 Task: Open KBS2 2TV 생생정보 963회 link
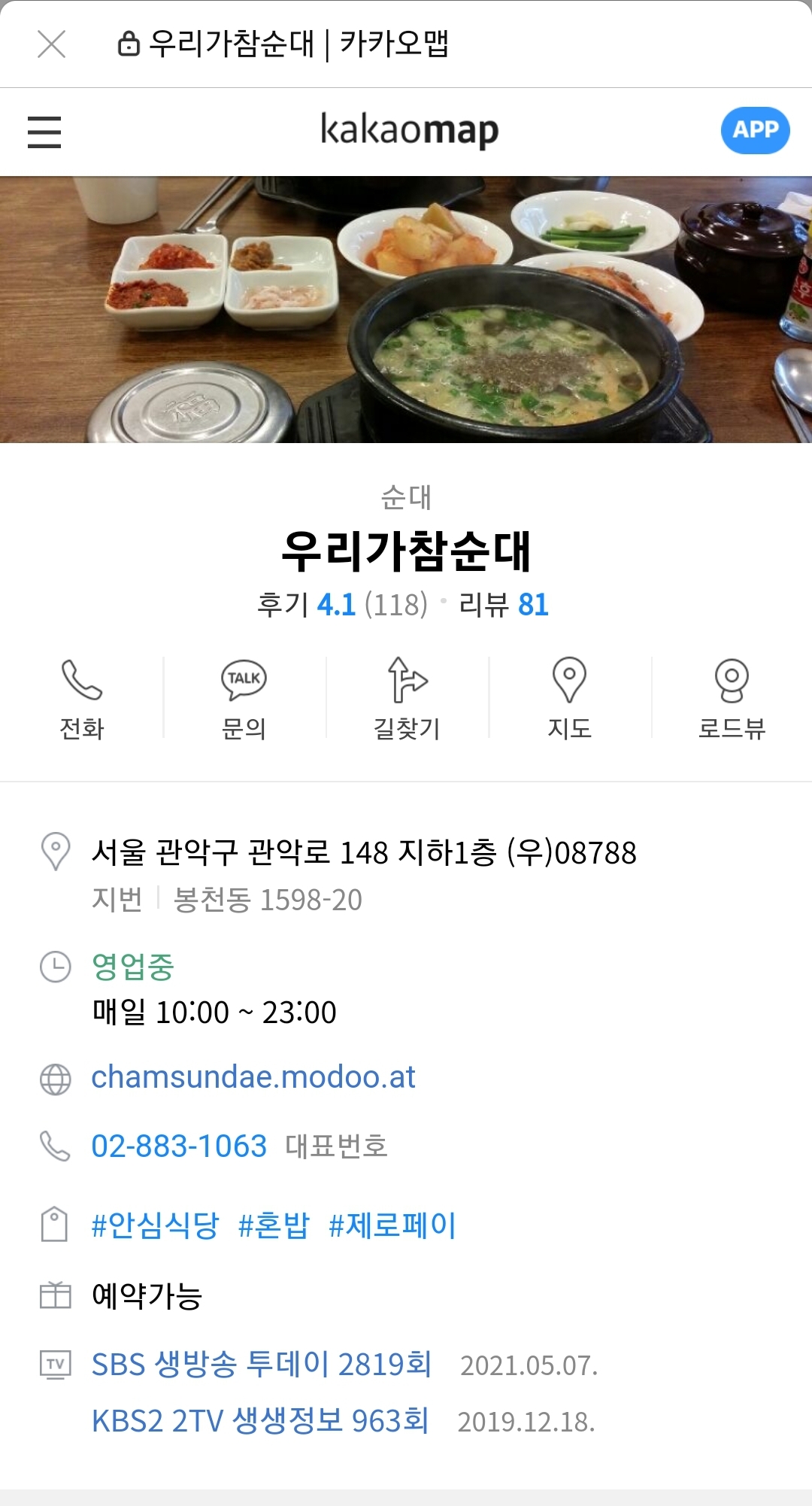click(260, 1421)
